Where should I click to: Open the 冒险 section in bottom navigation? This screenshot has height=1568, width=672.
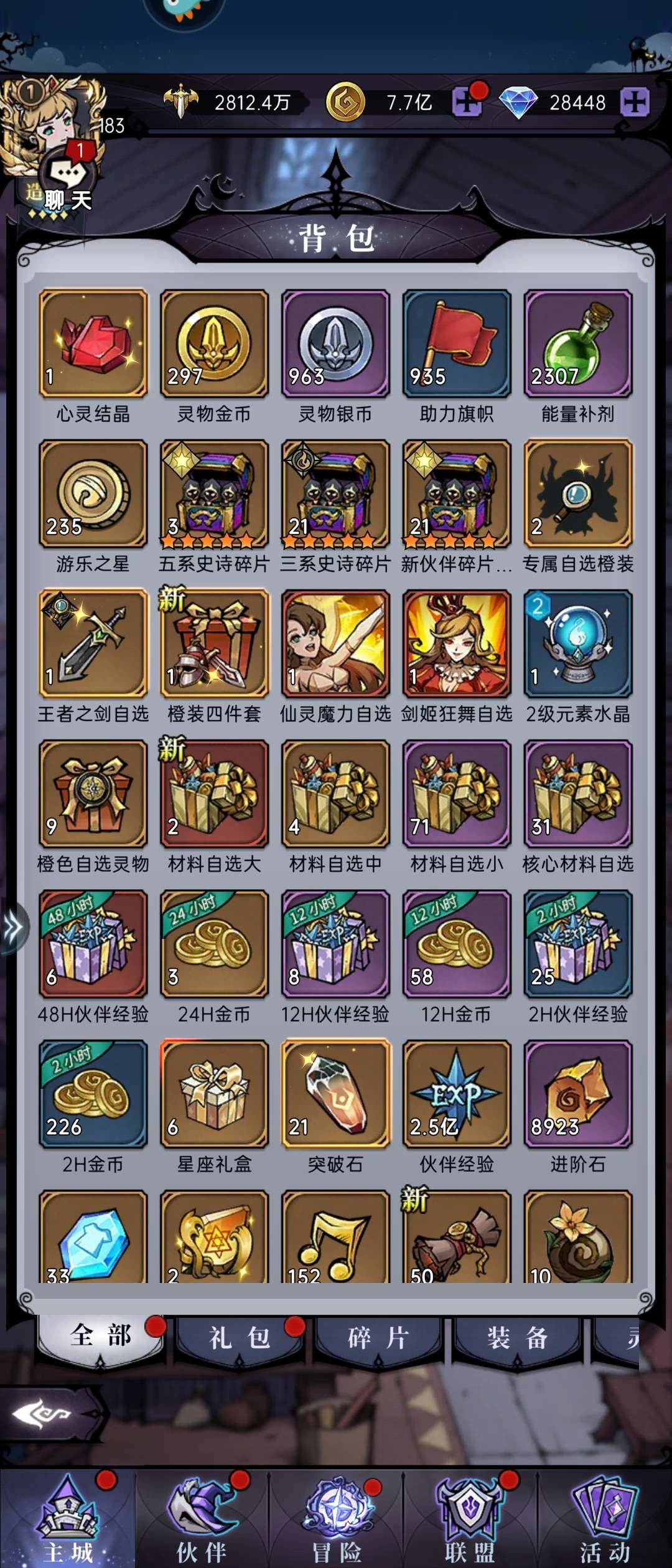336,1519
